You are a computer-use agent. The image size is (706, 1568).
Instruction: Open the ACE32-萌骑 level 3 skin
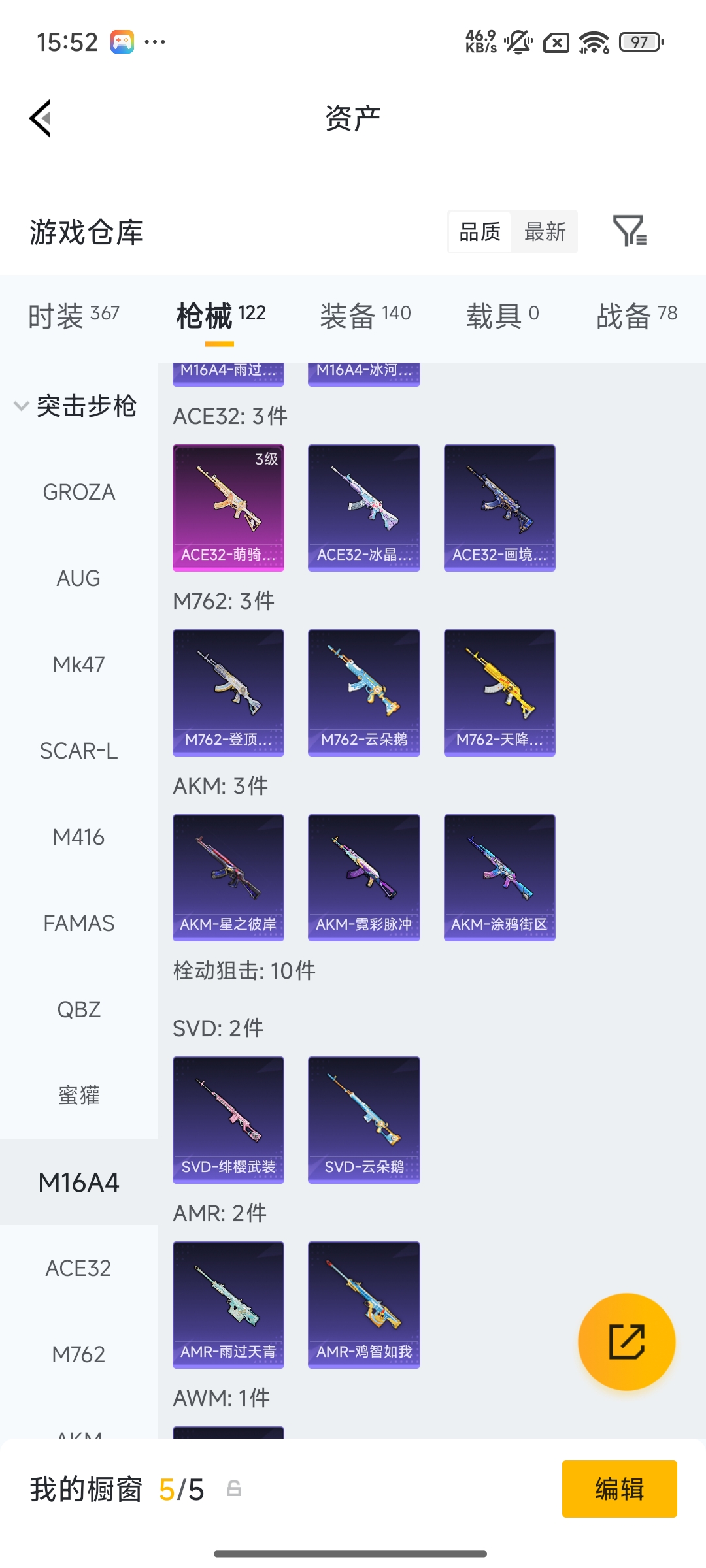(228, 508)
